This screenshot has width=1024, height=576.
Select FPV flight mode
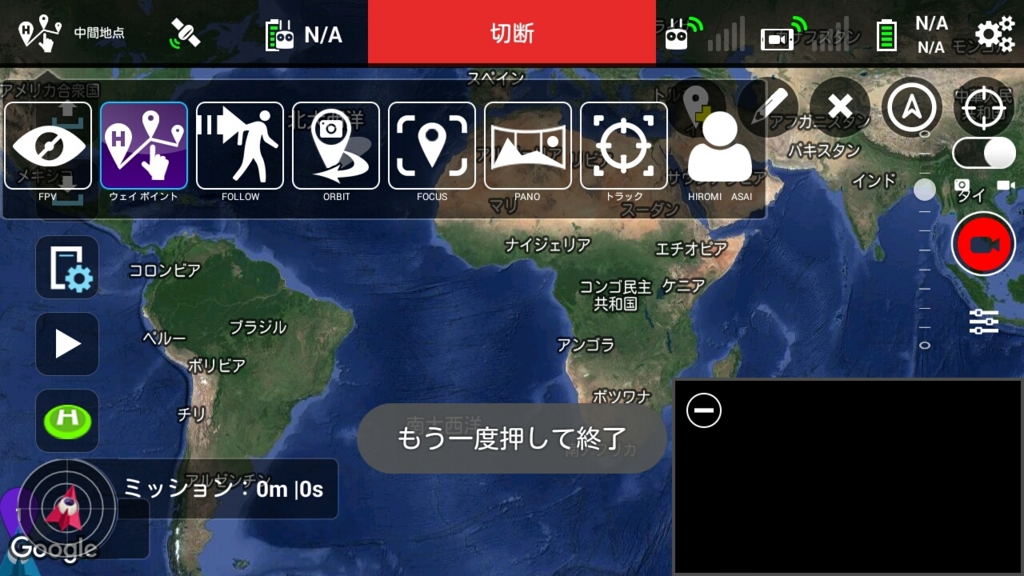47,146
